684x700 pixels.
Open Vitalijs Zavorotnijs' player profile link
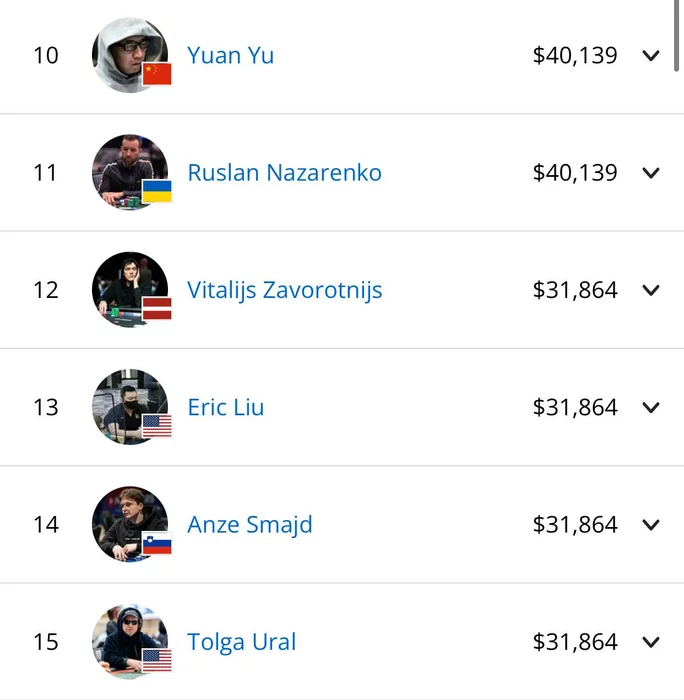pos(284,290)
